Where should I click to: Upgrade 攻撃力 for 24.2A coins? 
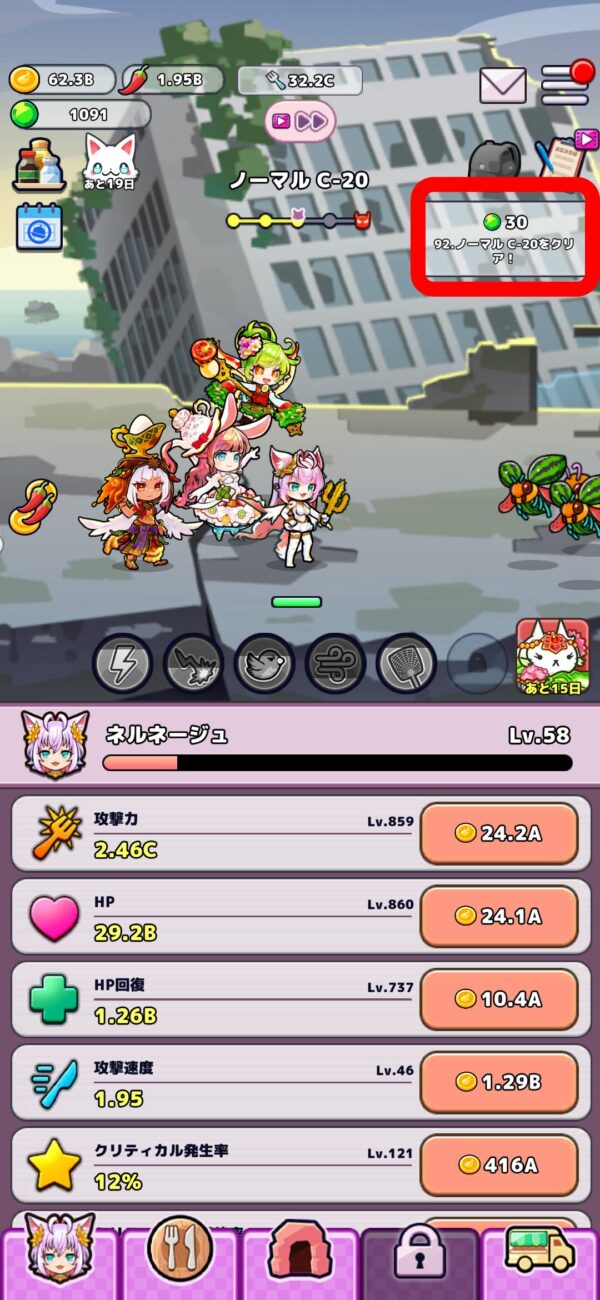click(499, 834)
